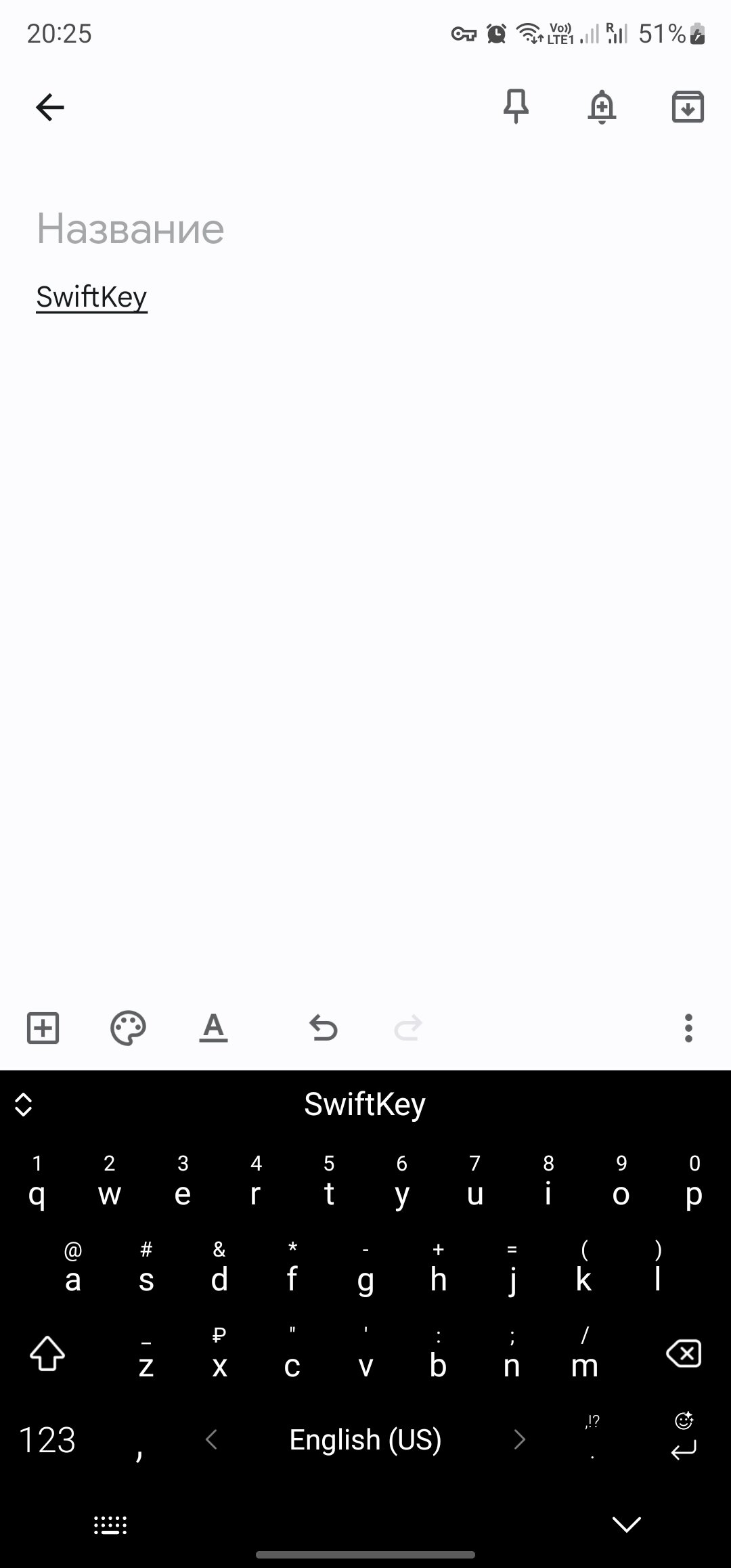Tap the Название title field

click(x=365, y=229)
